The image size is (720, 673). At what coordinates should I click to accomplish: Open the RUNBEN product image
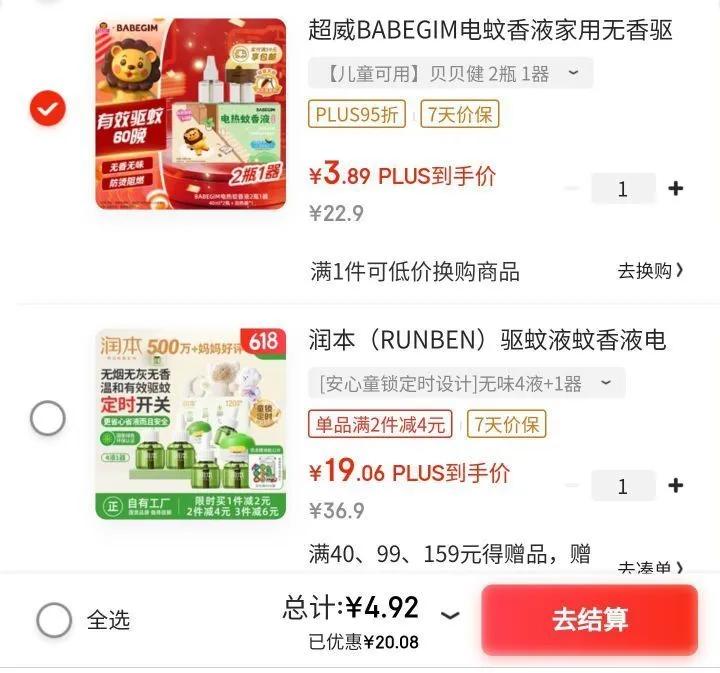(x=190, y=423)
